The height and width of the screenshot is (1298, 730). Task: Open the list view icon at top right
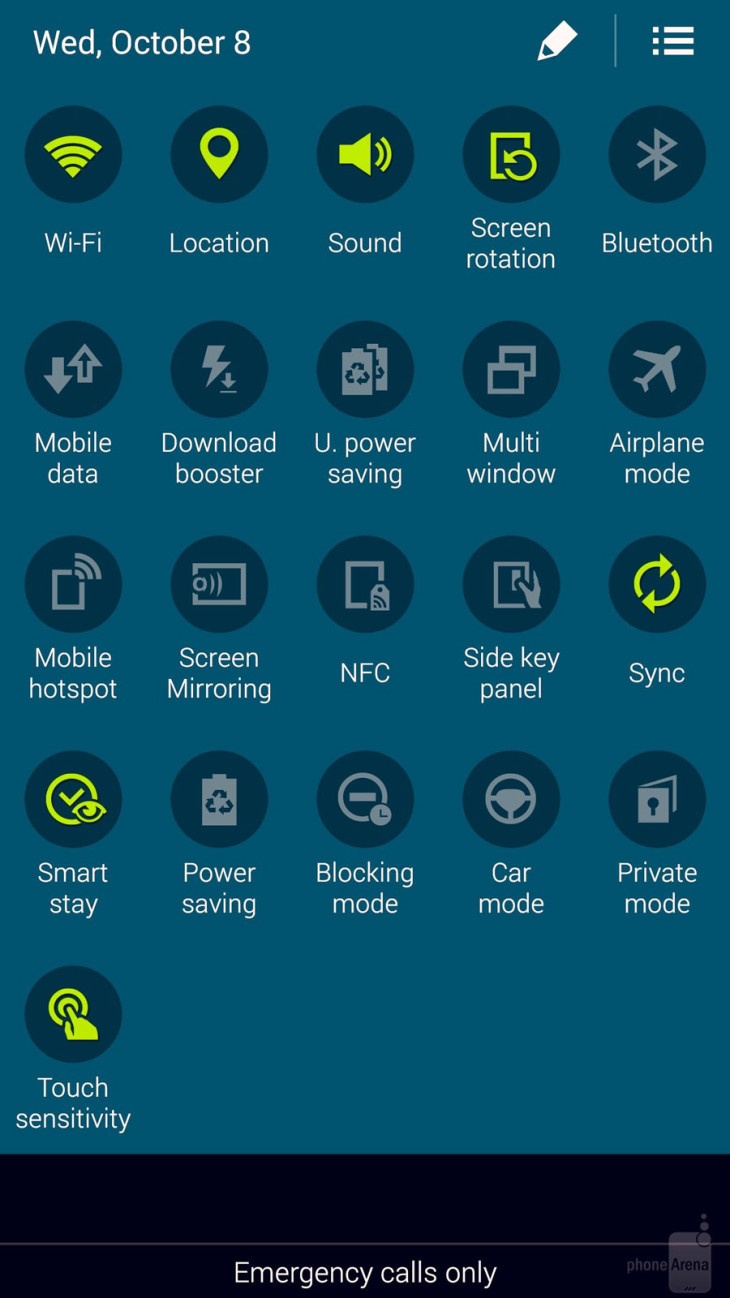point(673,41)
